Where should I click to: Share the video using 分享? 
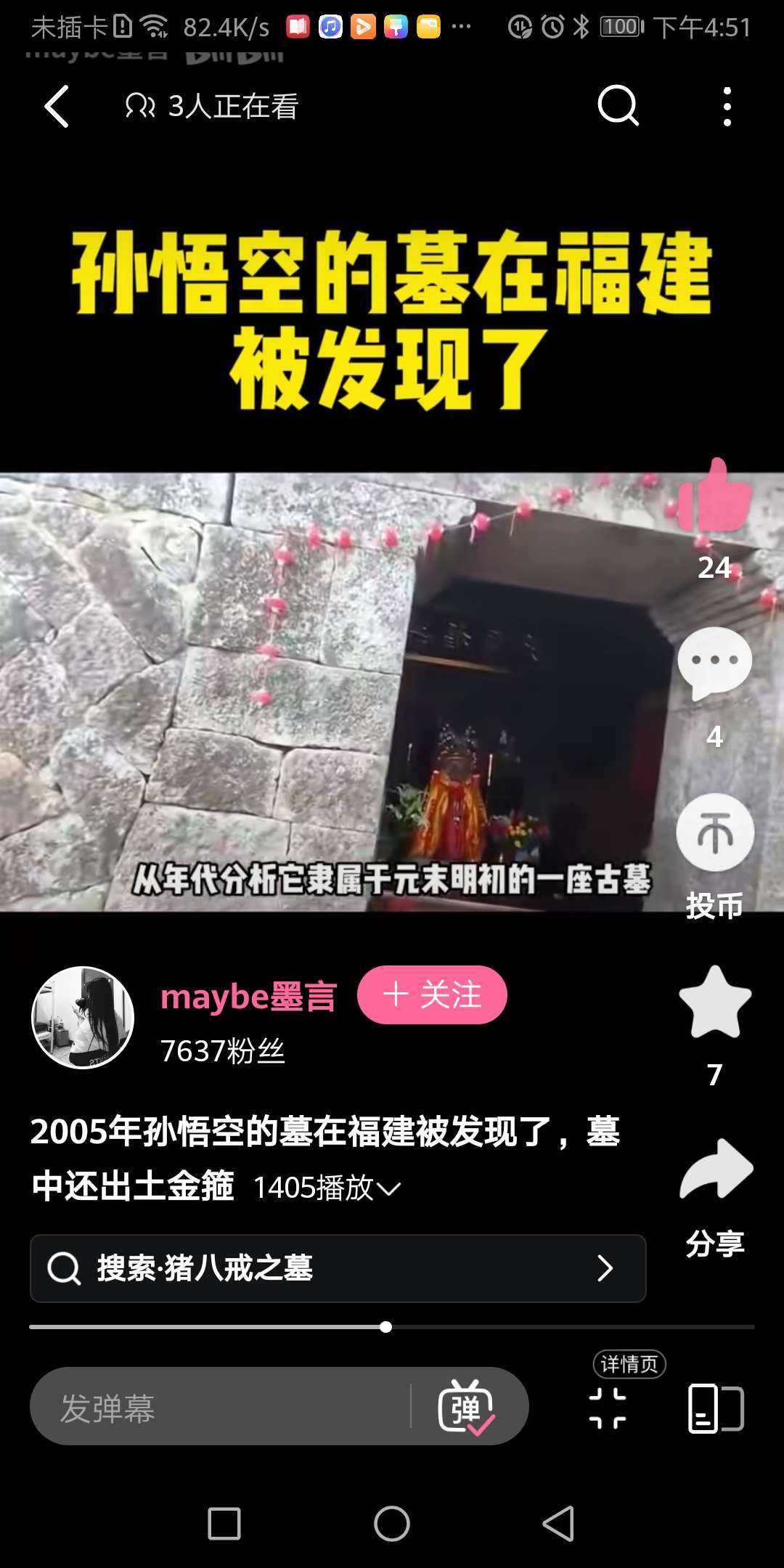(716, 1170)
